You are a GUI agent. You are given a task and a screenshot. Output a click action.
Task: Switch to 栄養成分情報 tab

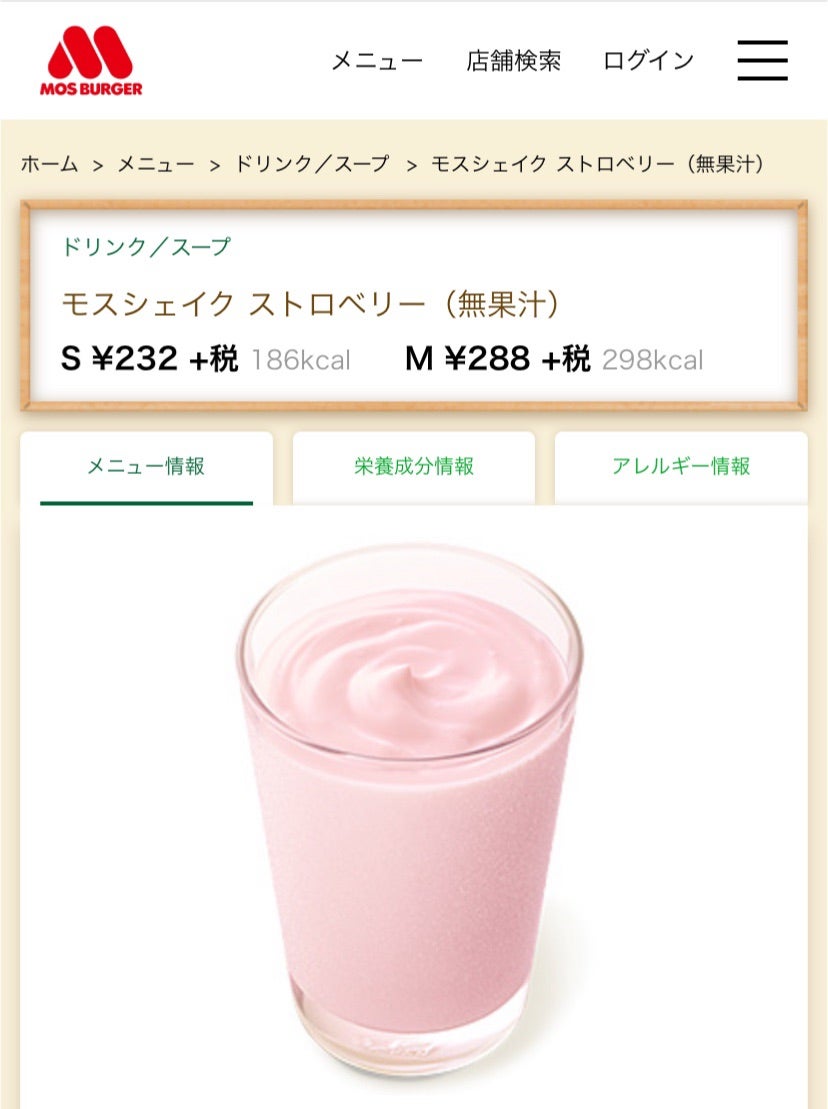pyautogui.click(x=413, y=466)
